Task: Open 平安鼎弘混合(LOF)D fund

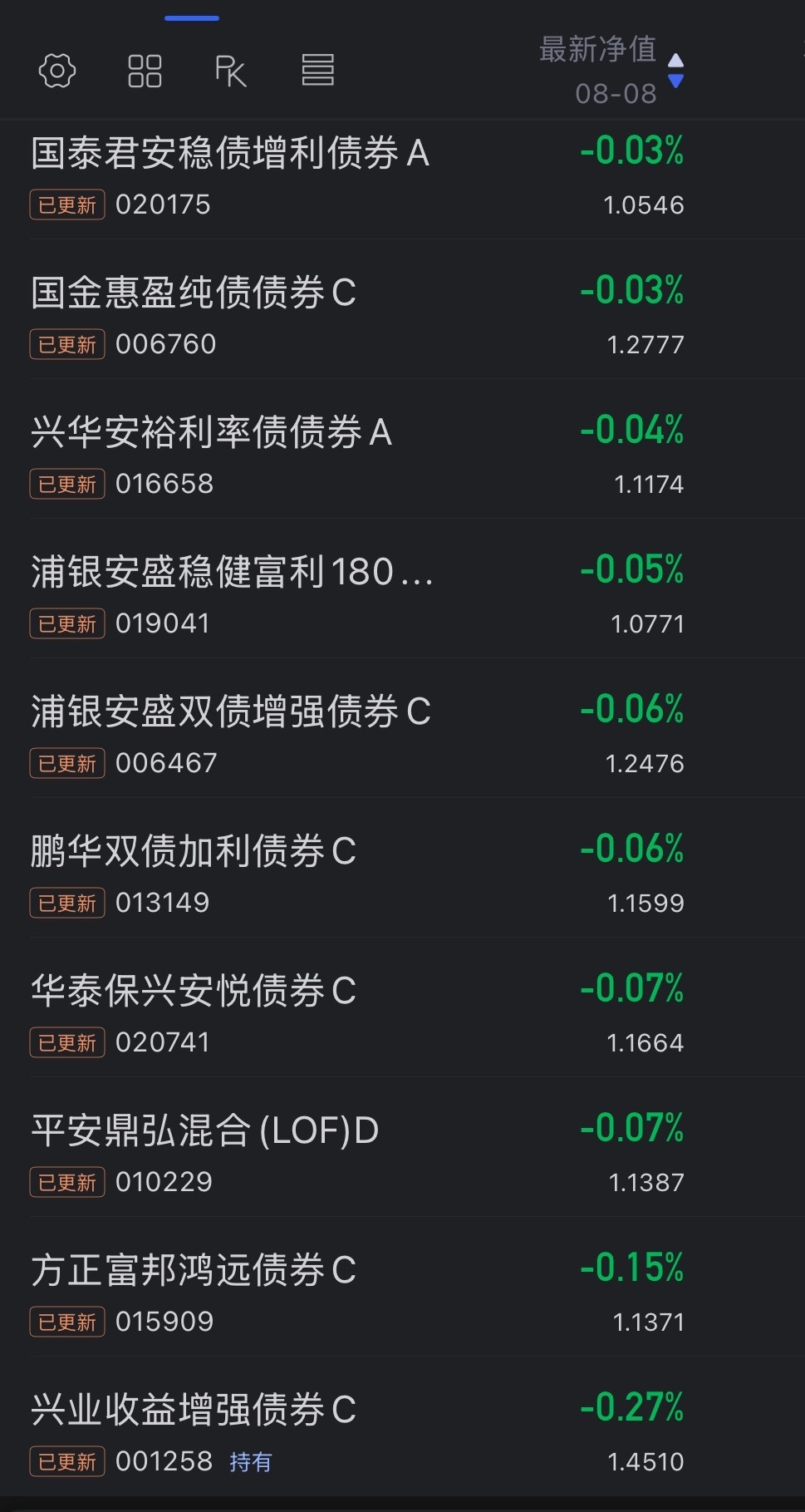Action: 402,1147
